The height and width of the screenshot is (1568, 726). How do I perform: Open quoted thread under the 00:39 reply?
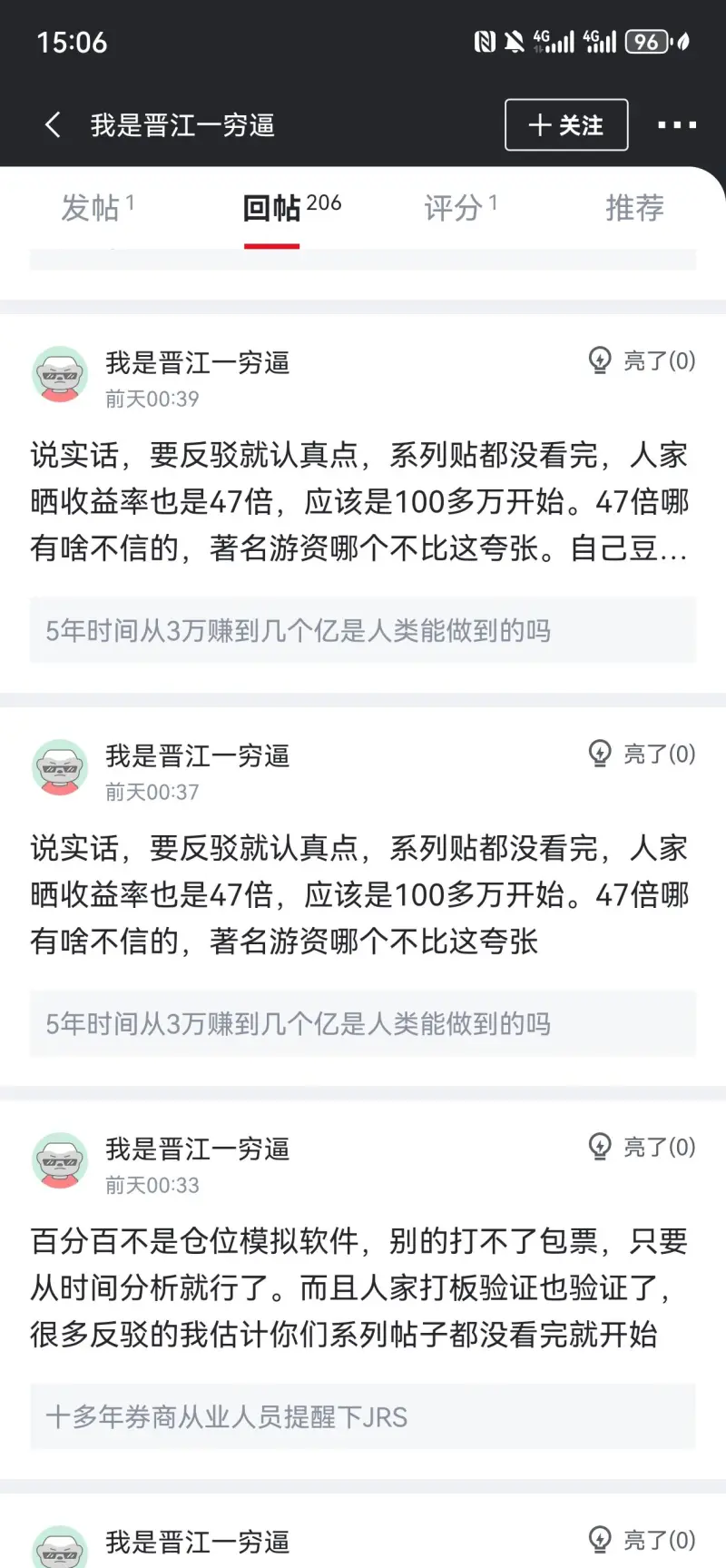click(362, 630)
